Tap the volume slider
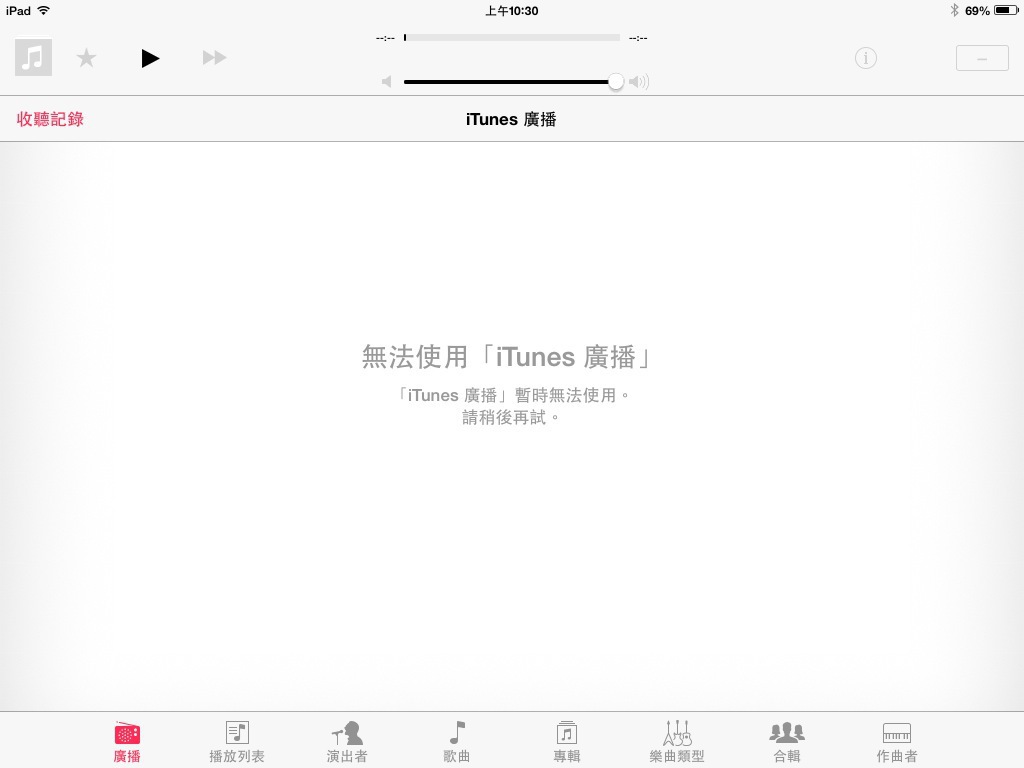This screenshot has width=1024, height=768. click(510, 82)
